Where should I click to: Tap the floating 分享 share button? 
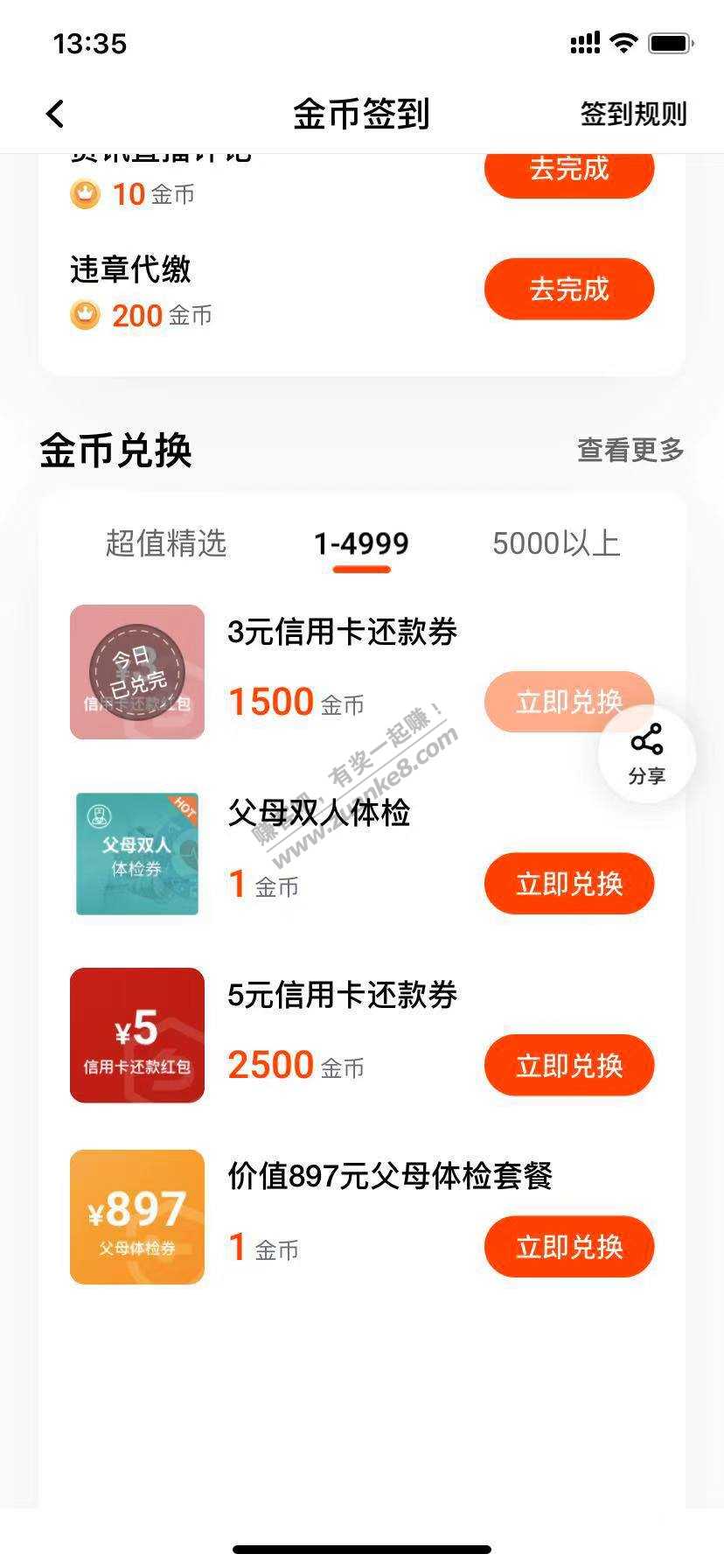(646, 754)
